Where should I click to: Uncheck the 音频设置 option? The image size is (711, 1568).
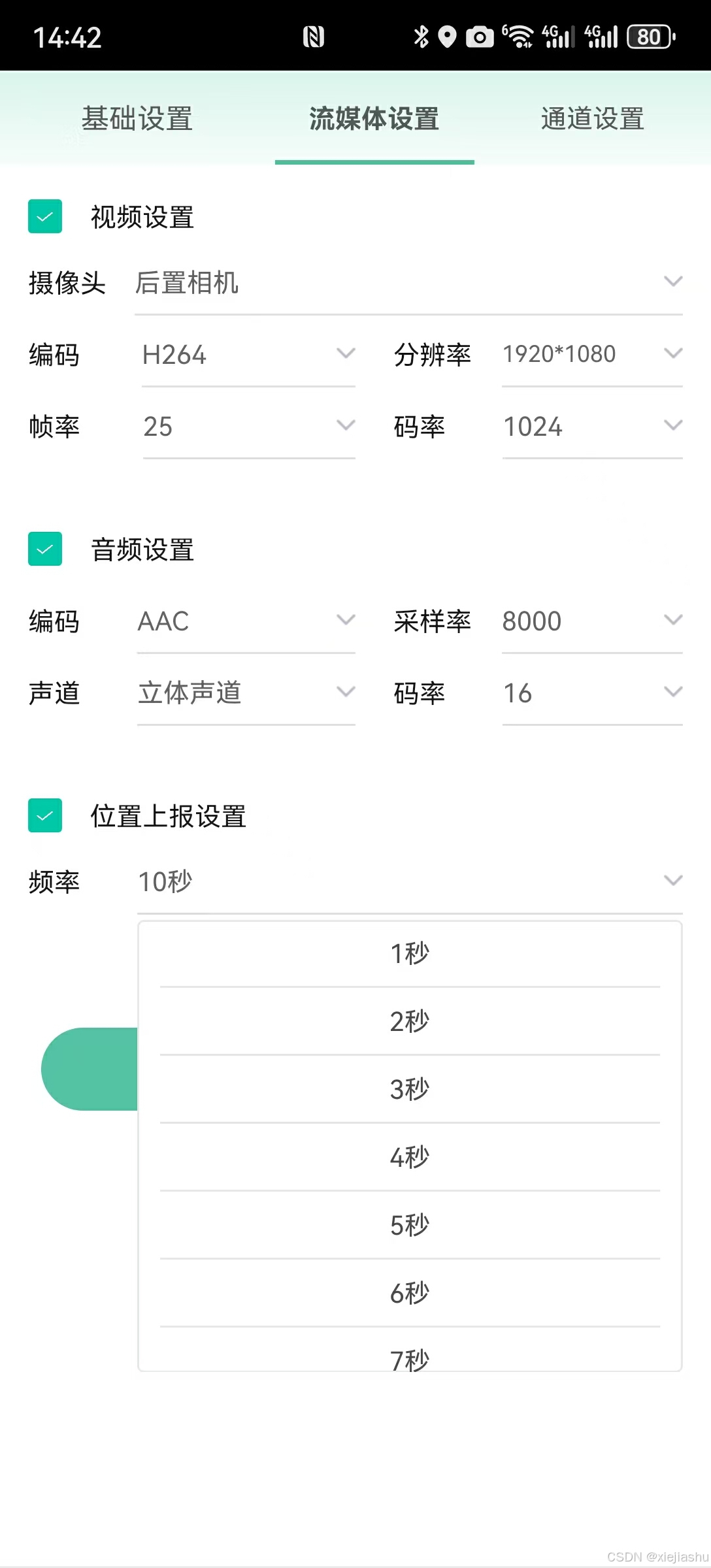(44, 549)
